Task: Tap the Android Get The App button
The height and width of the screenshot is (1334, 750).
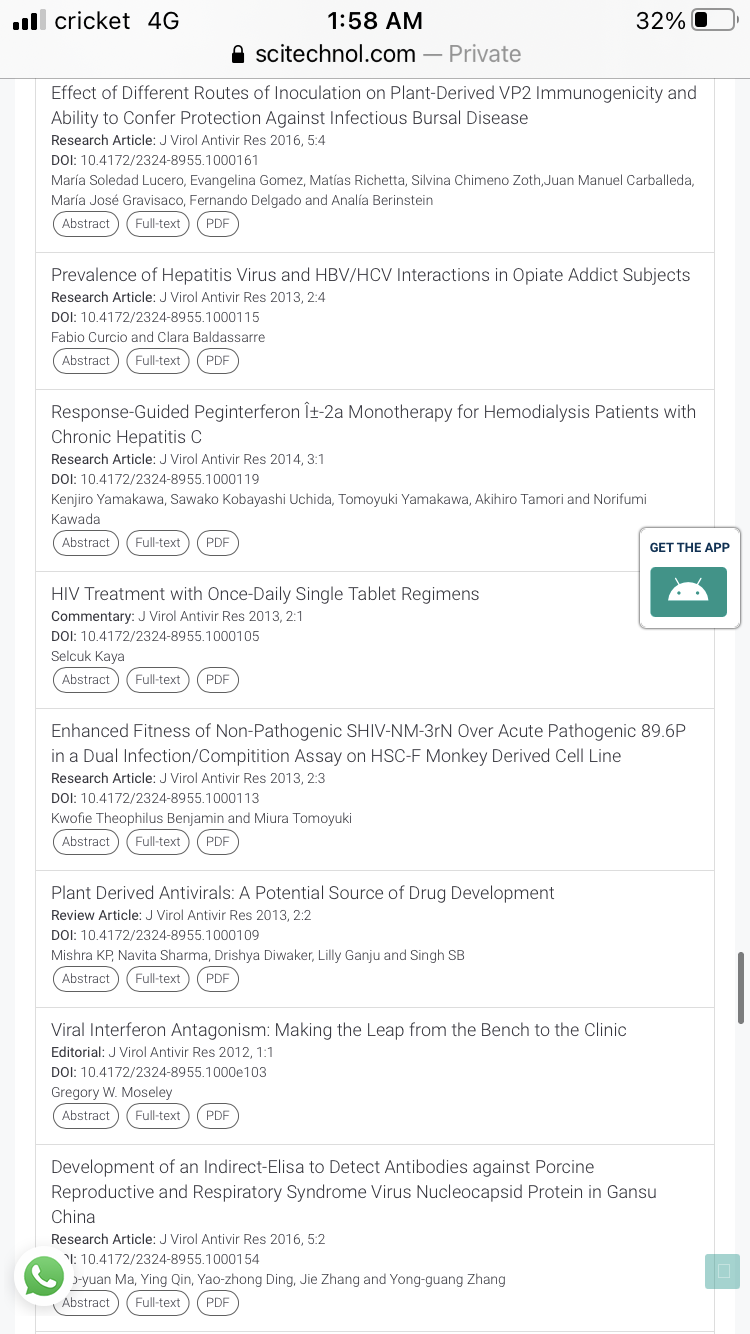Action: pos(689,592)
